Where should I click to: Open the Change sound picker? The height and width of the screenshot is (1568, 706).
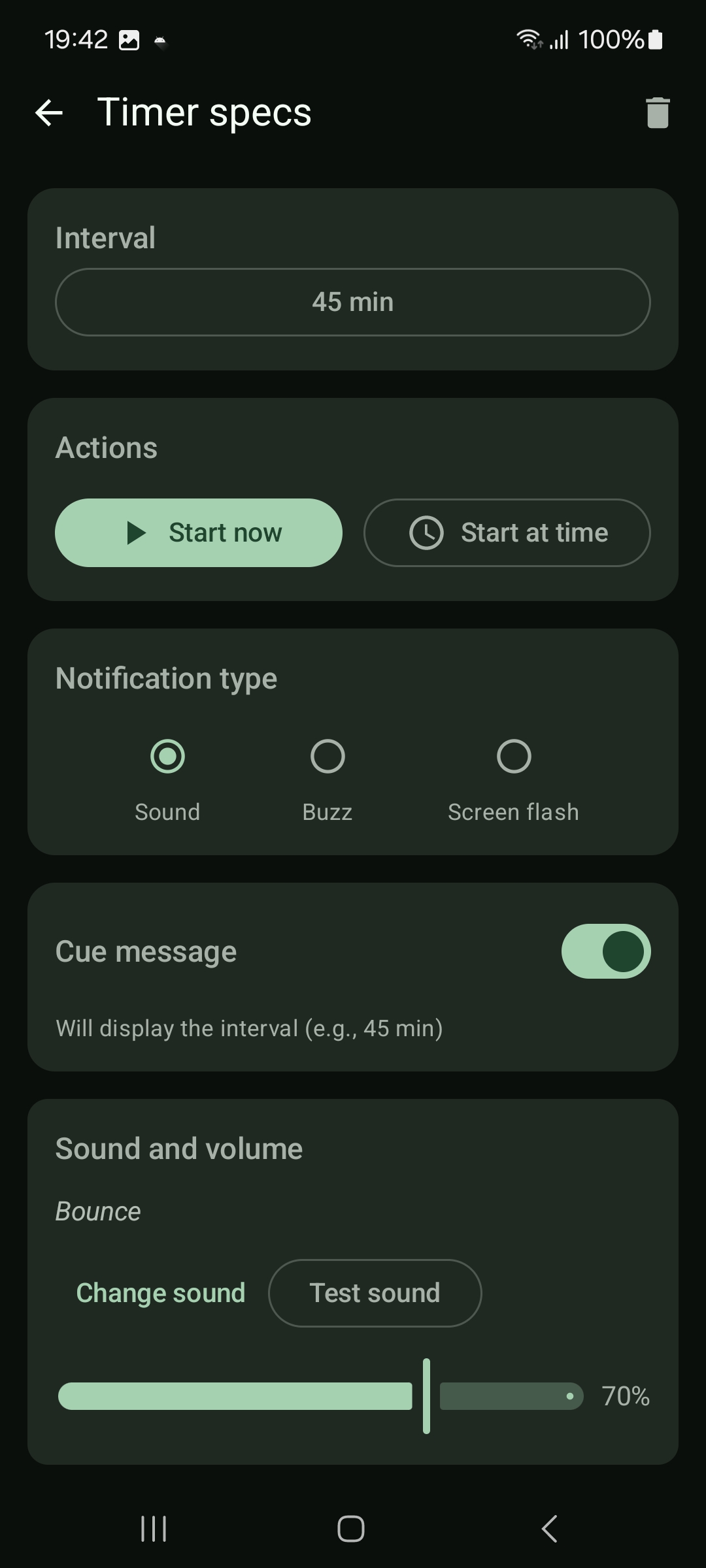(x=160, y=1292)
